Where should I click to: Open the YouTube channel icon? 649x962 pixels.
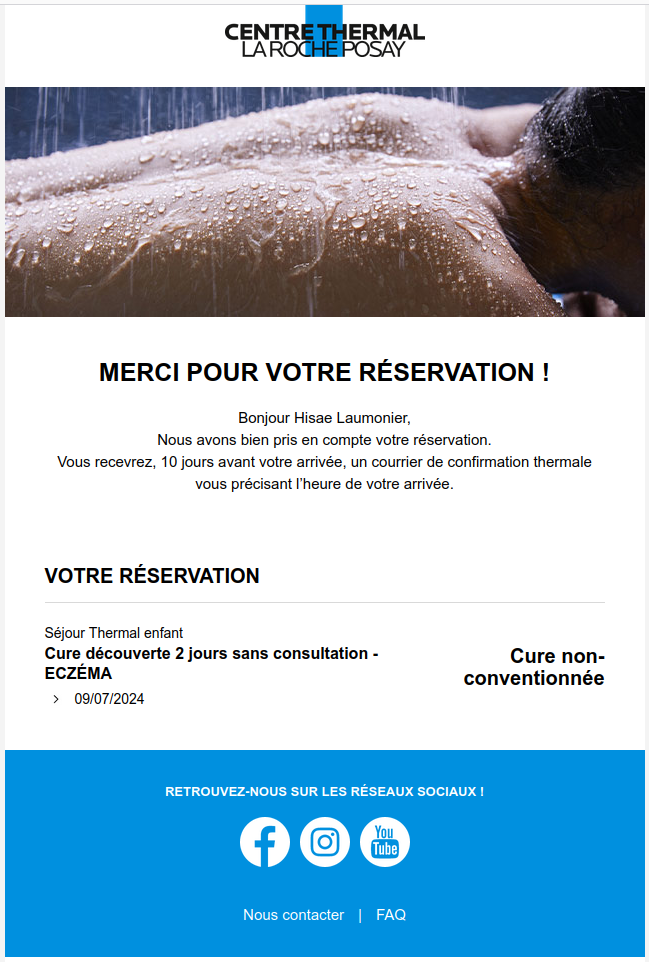click(385, 842)
